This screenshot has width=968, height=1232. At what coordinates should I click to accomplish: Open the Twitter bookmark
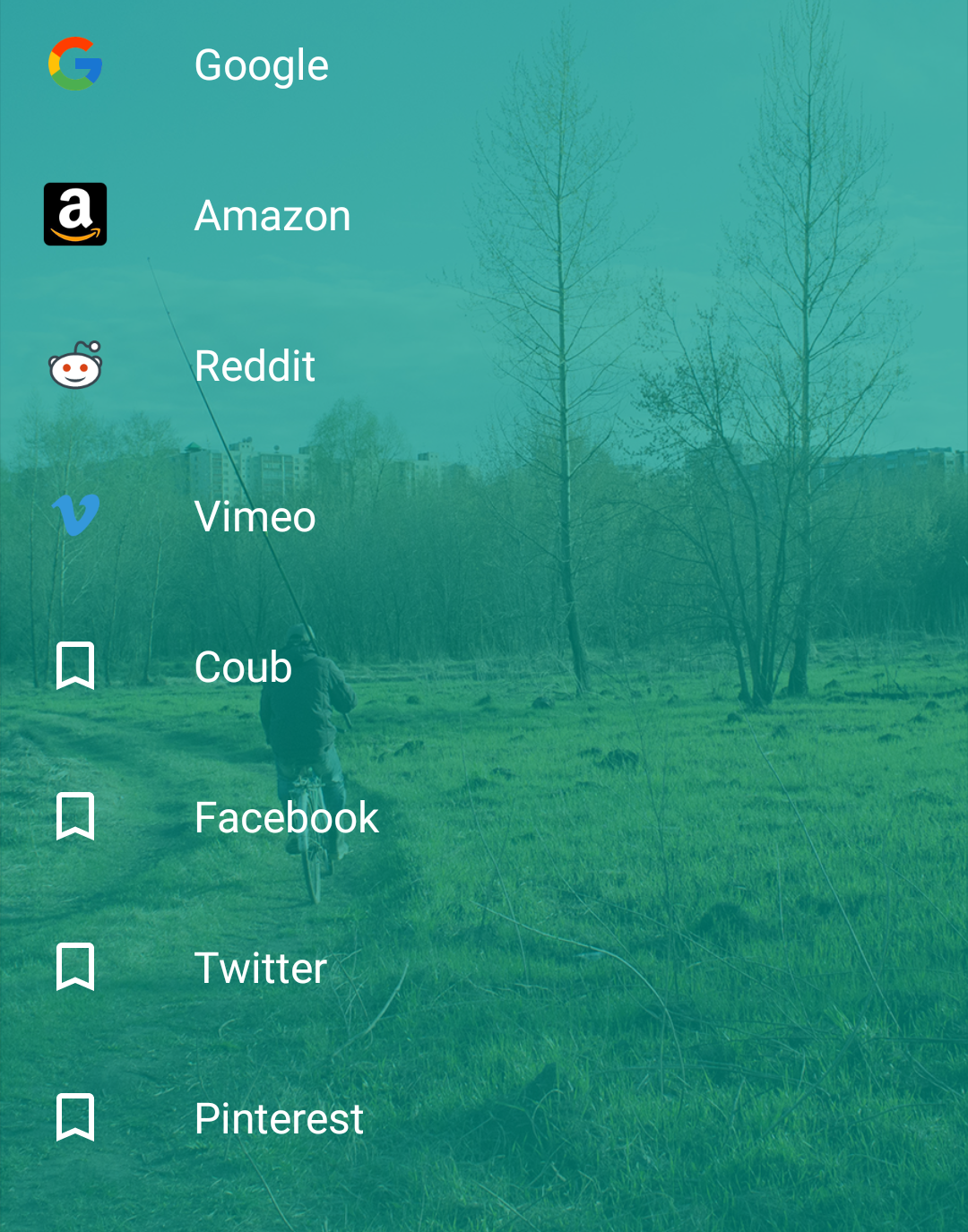point(259,967)
